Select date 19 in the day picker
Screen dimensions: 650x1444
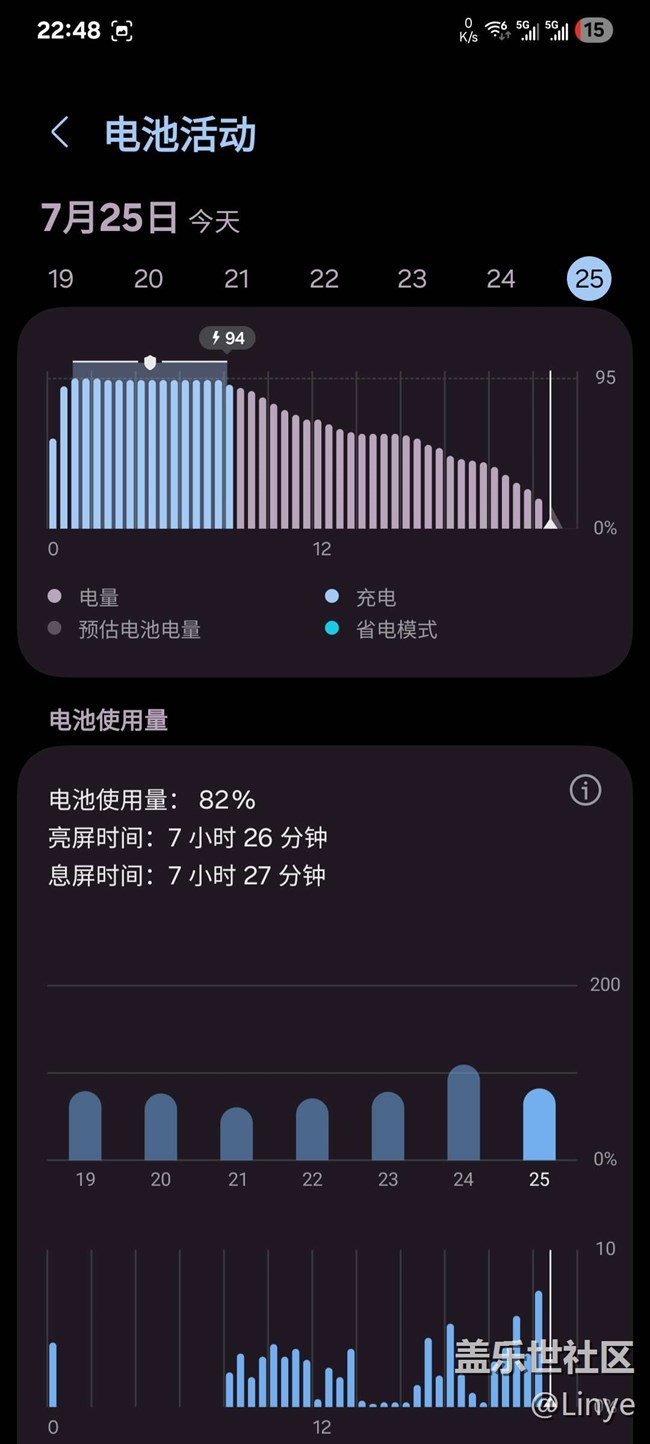tap(61, 279)
